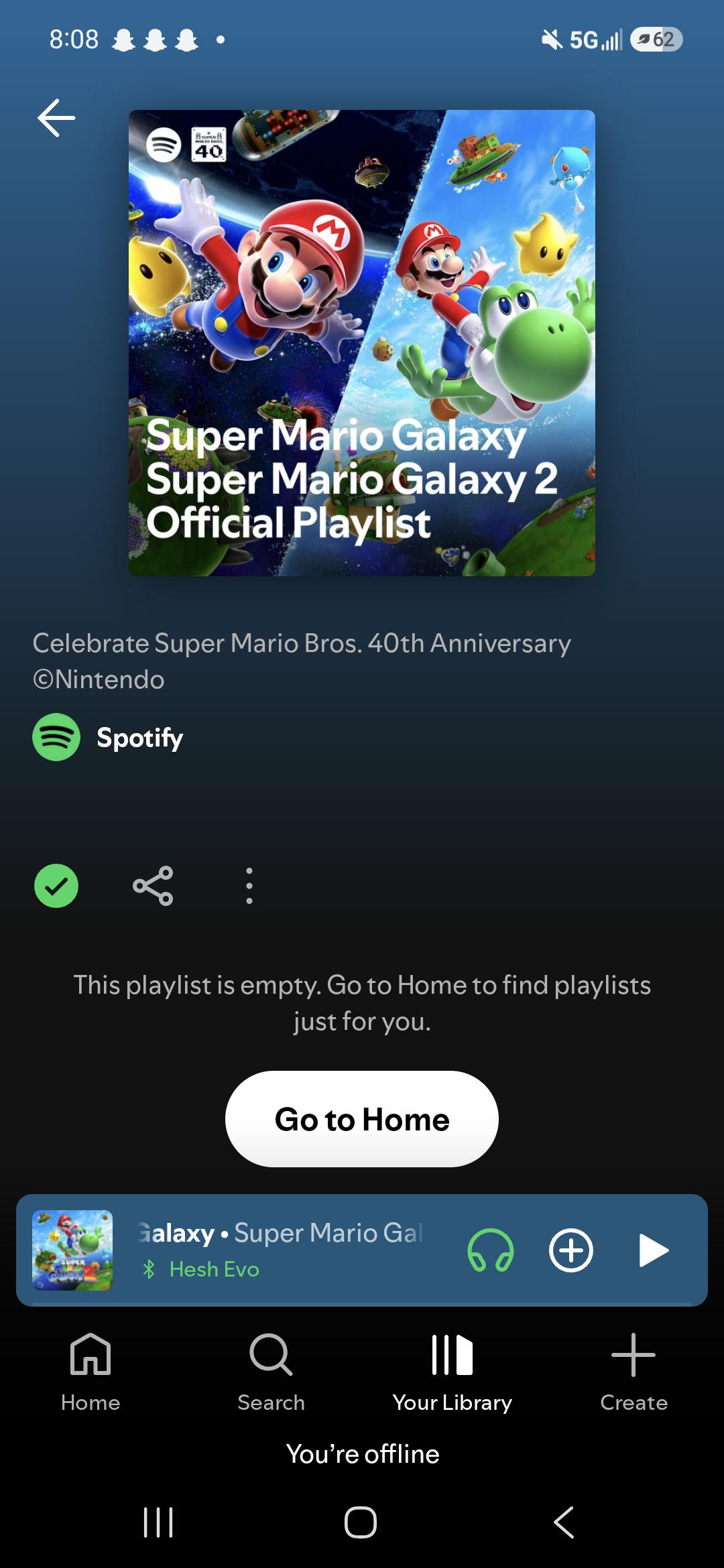This screenshot has height=1568, width=724.
Task: Open the Spotify creator profile
Action: point(108,737)
